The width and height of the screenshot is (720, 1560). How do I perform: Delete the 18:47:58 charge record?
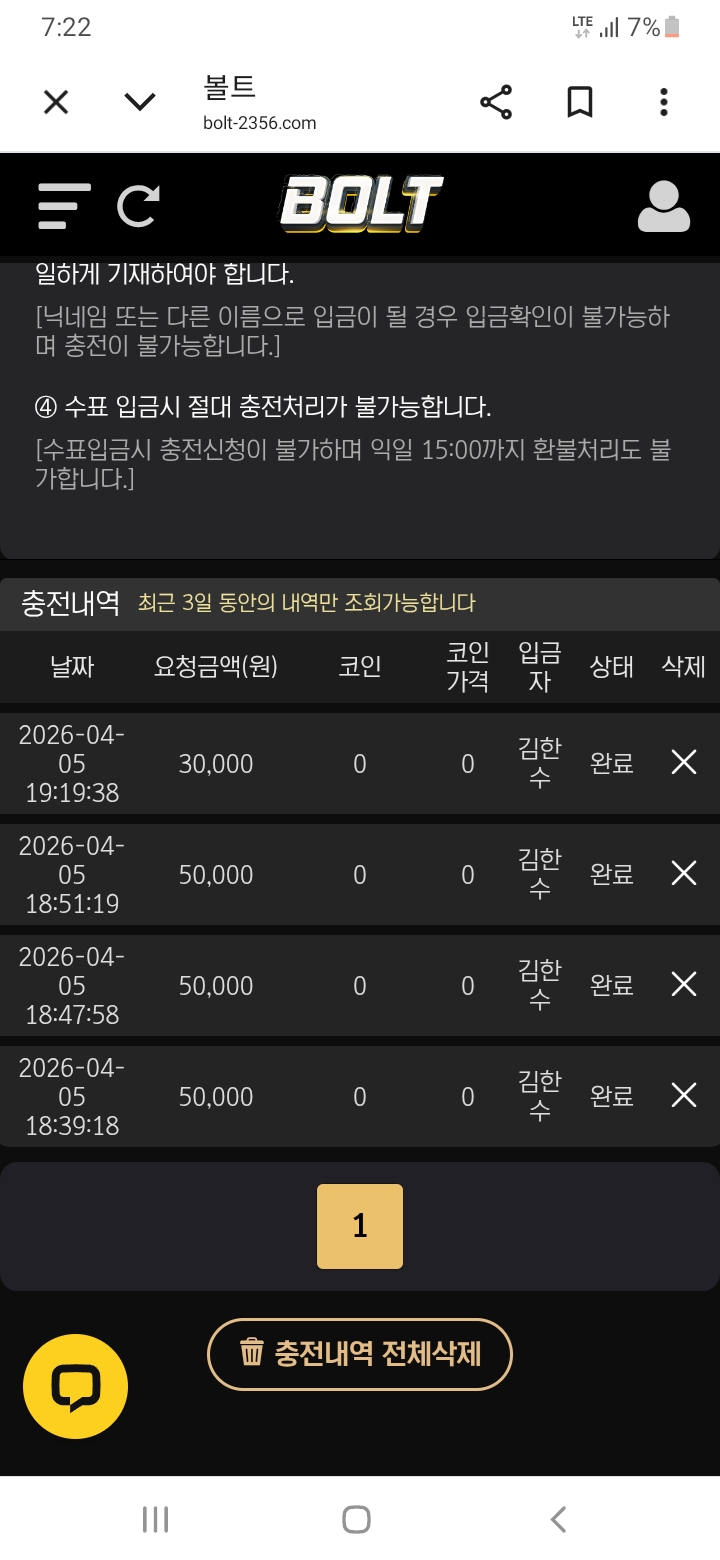(x=684, y=985)
